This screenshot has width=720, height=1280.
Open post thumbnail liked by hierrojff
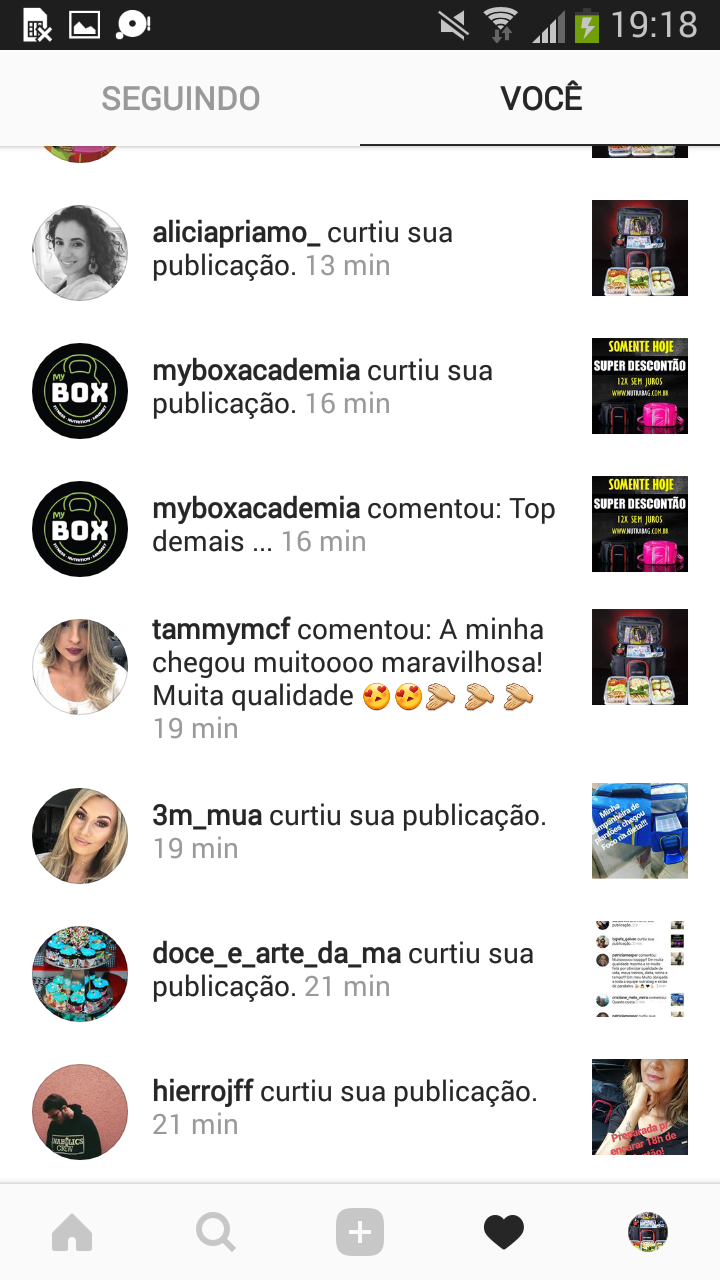(639, 1107)
